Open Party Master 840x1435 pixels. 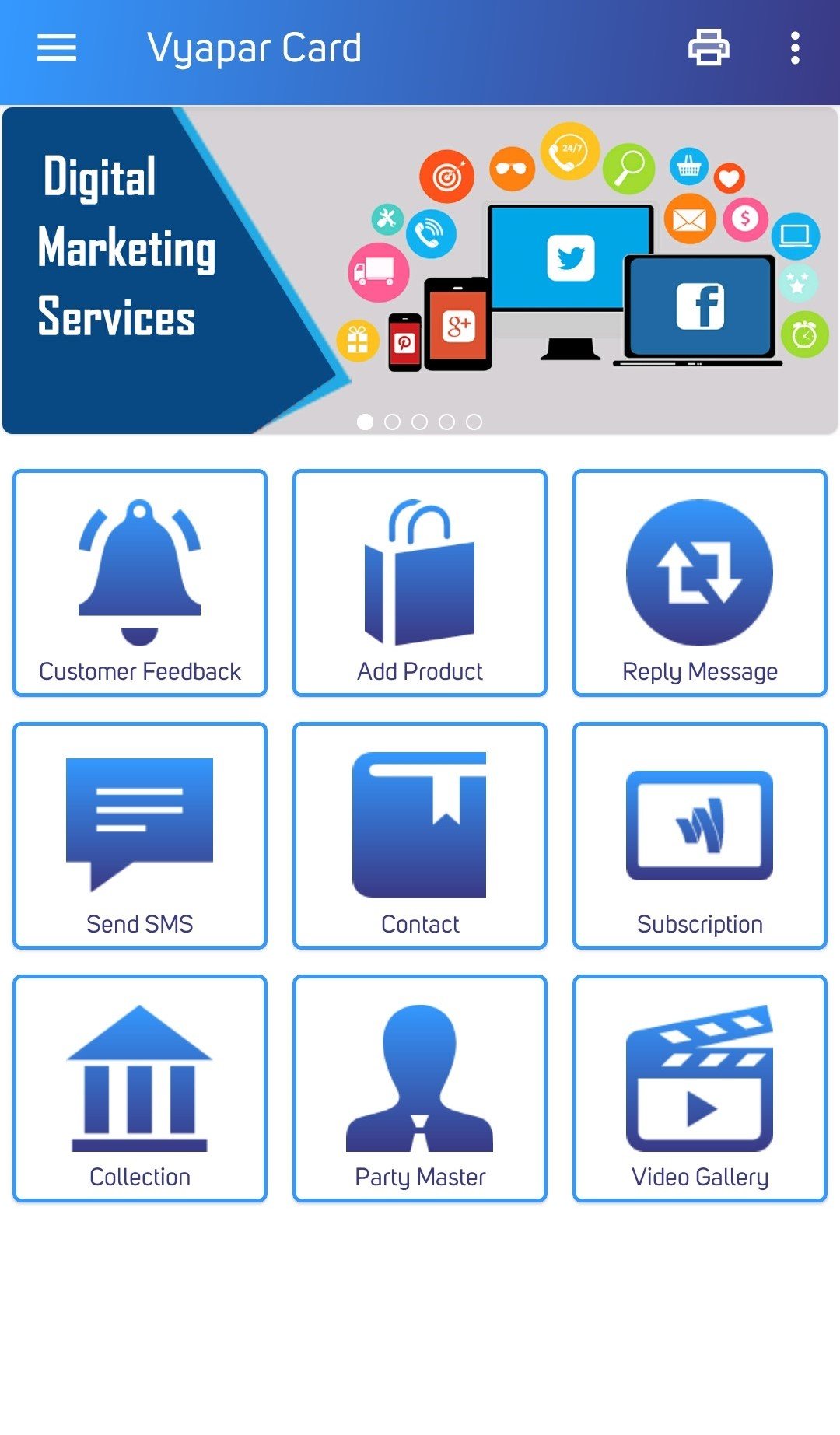coord(420,1088)
